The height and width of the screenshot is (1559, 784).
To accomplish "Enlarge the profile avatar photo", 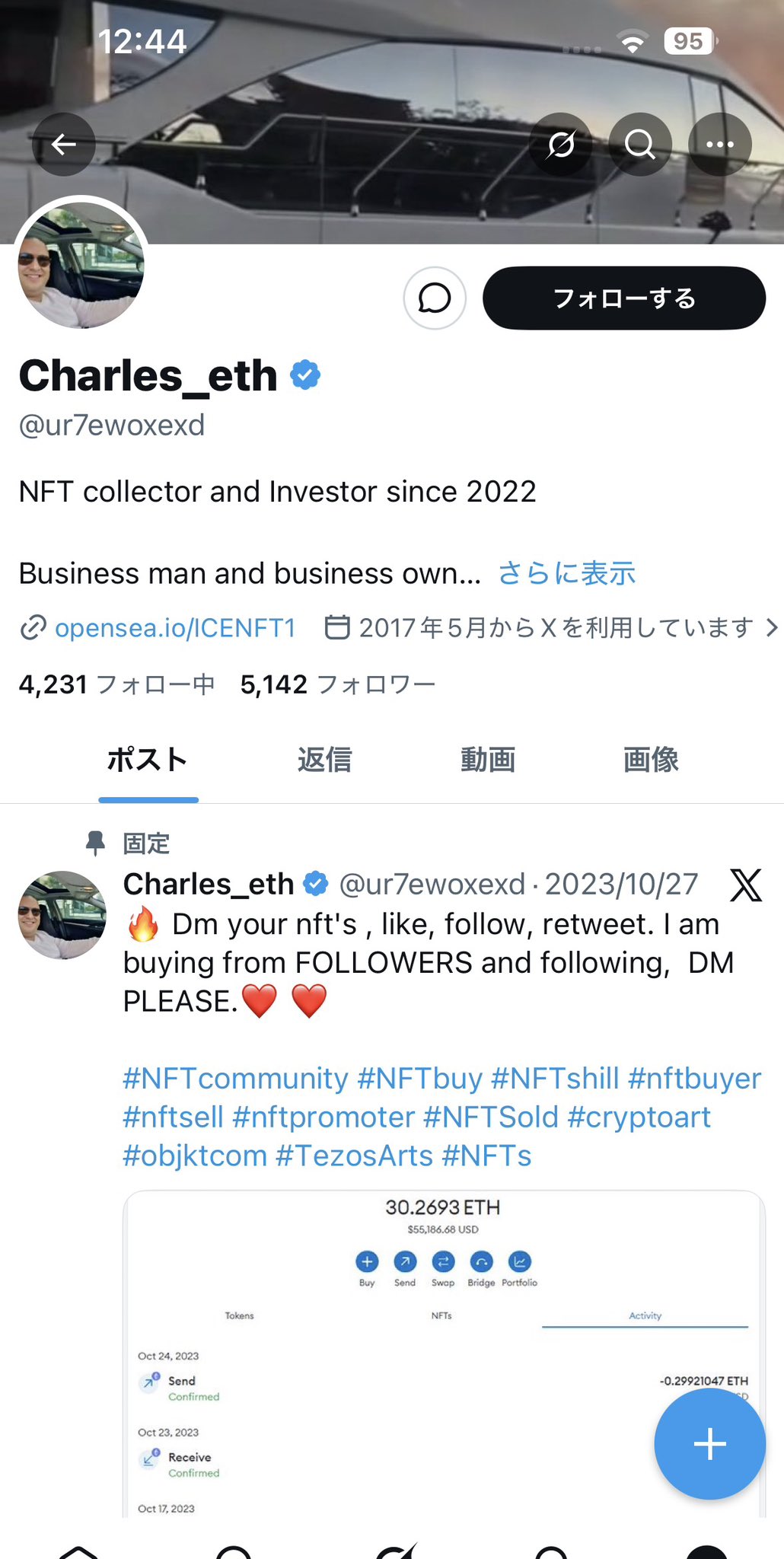I will click(x=81, y=266).
